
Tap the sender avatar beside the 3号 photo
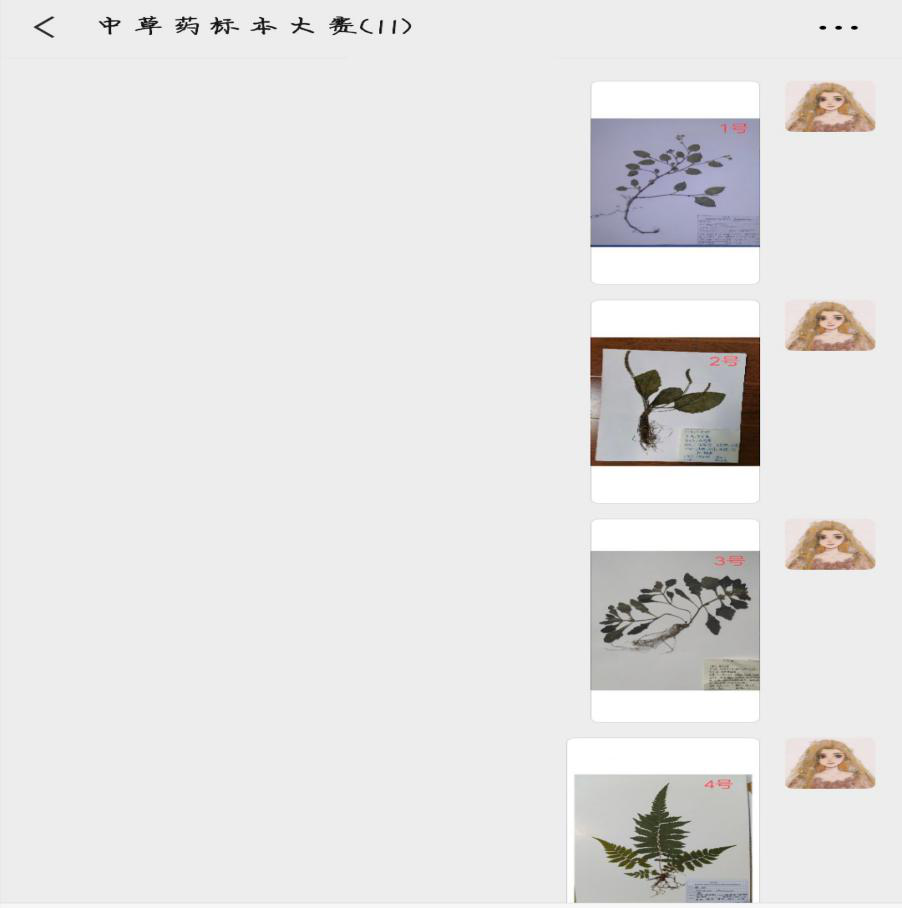click(830, 544)
